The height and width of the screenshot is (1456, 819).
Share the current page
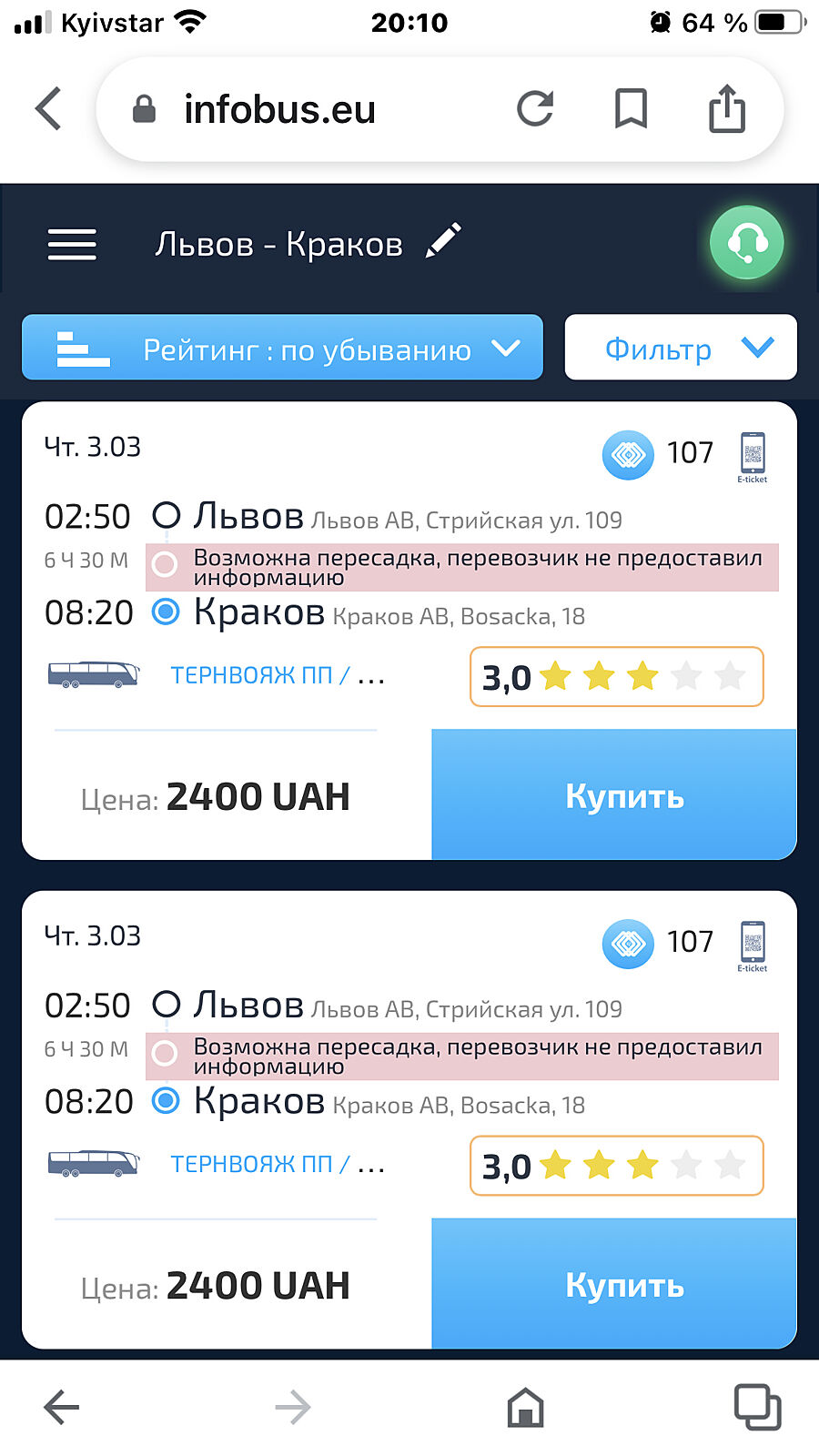[727, 109]
